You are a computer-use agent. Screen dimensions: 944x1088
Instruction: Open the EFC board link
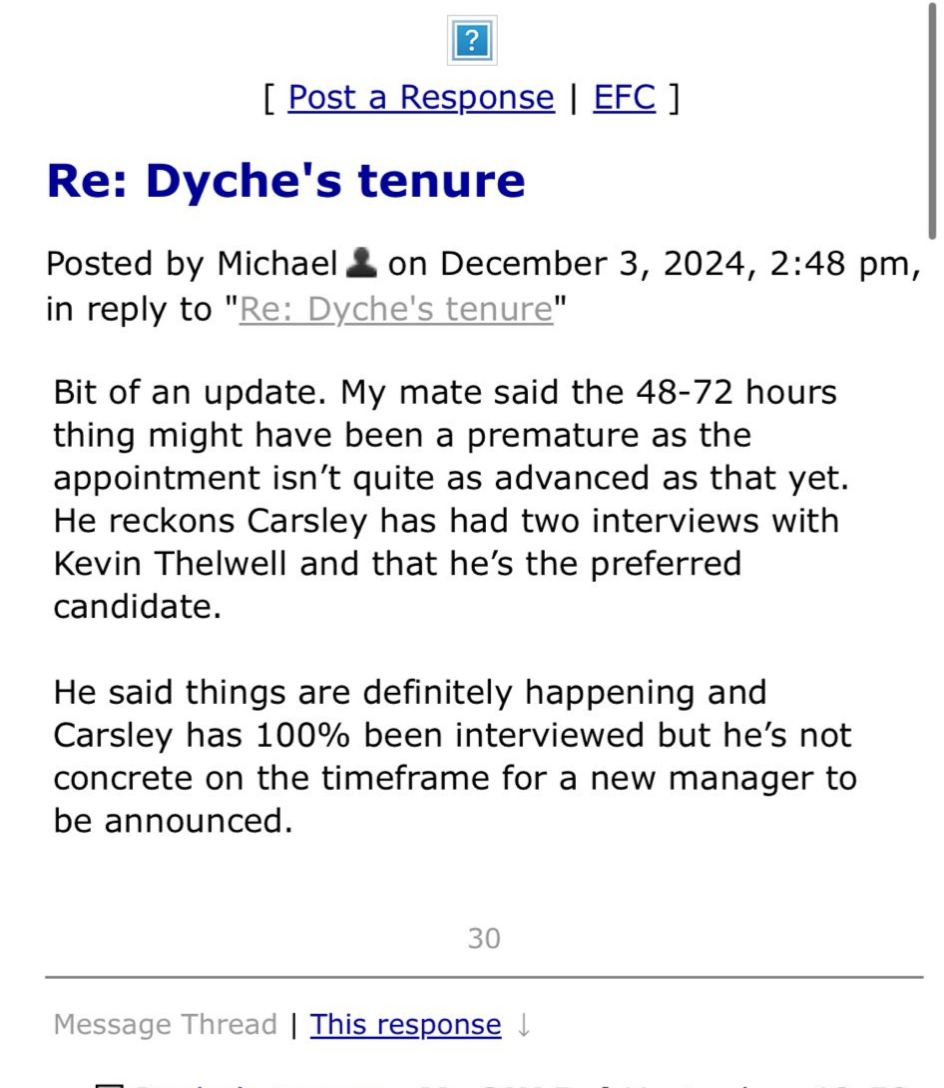624,98
